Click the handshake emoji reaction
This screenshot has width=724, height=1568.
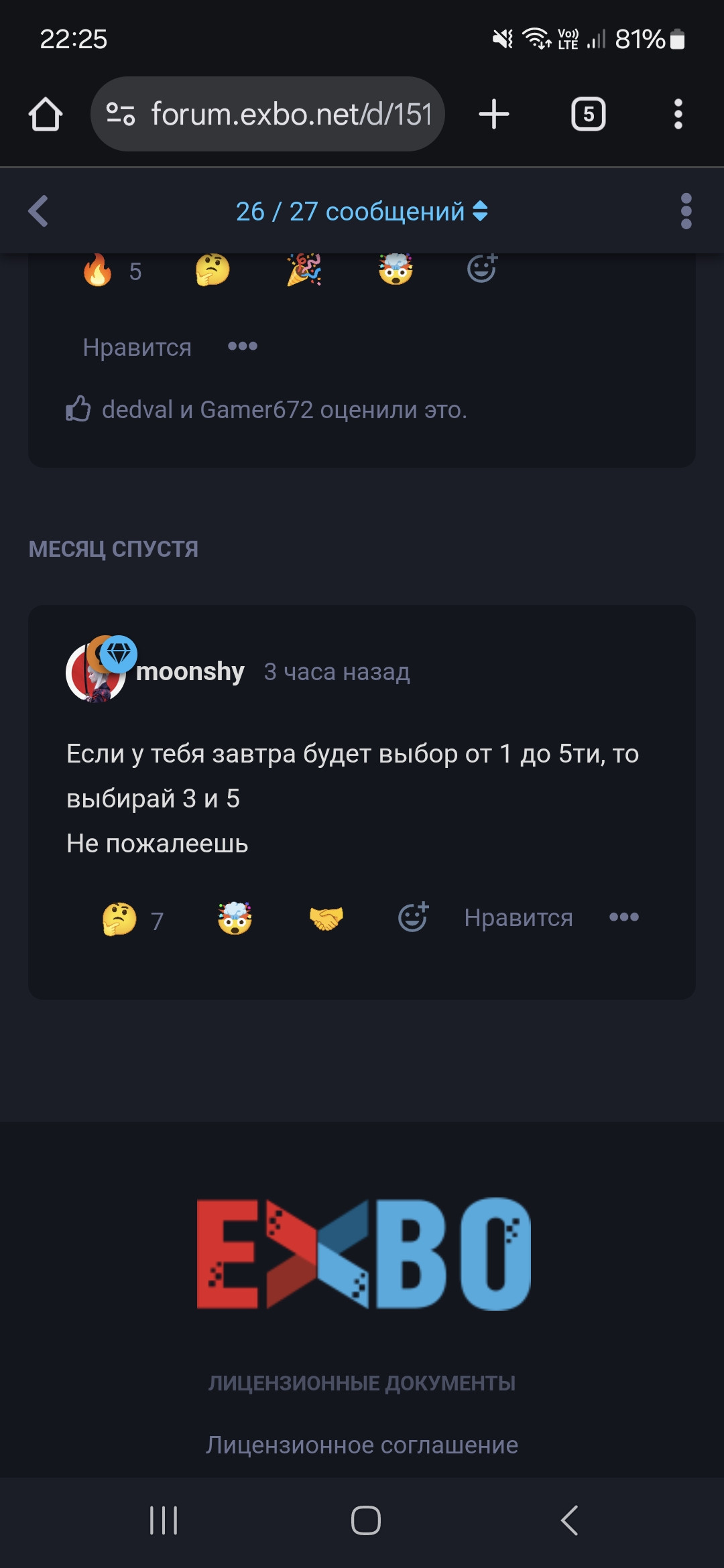[x=326, y=919]
